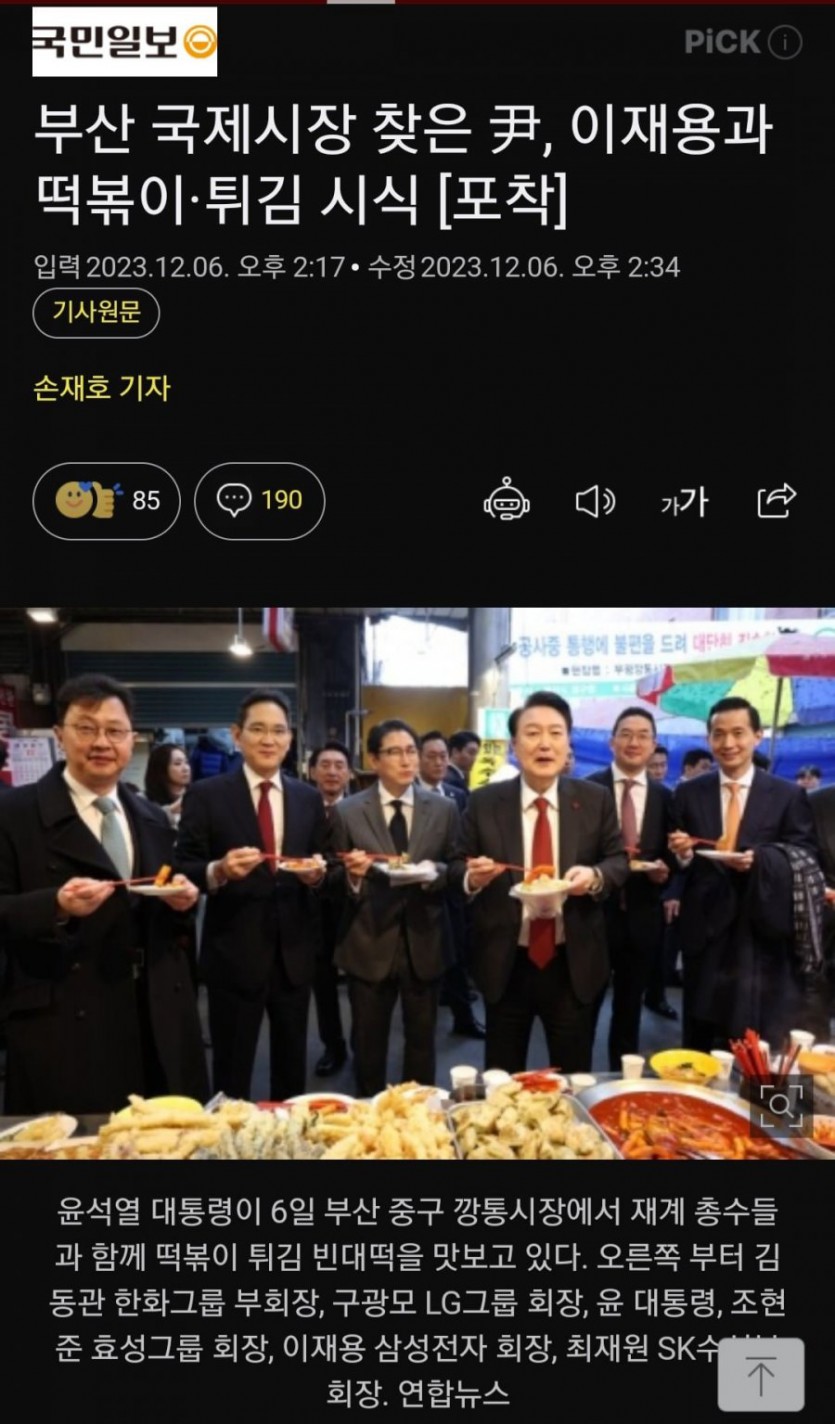React to the article with 85 reactions
The image size is (835, 1424).
pos(106,501)
